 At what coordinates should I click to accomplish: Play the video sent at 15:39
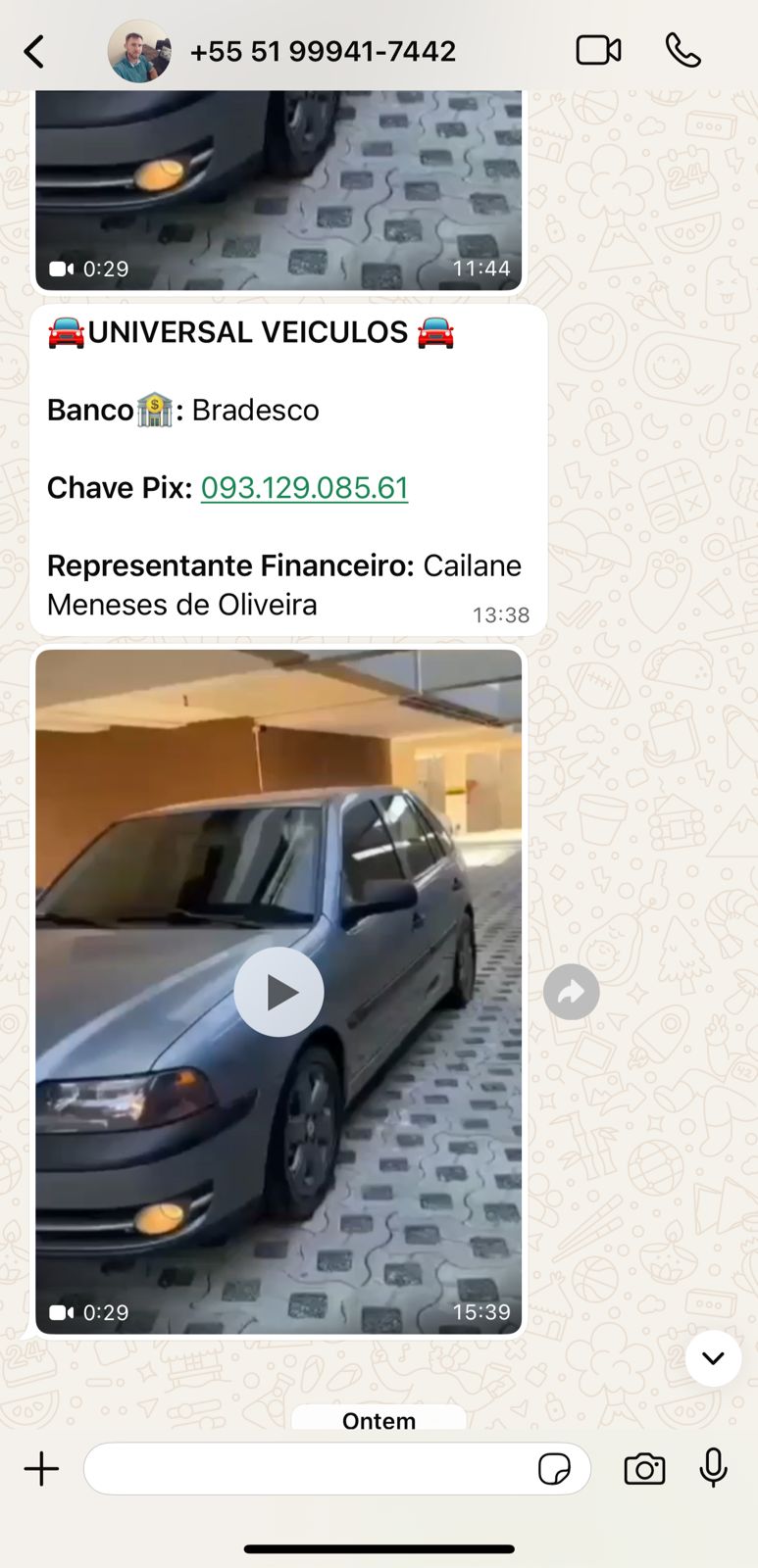click(278, 992)
